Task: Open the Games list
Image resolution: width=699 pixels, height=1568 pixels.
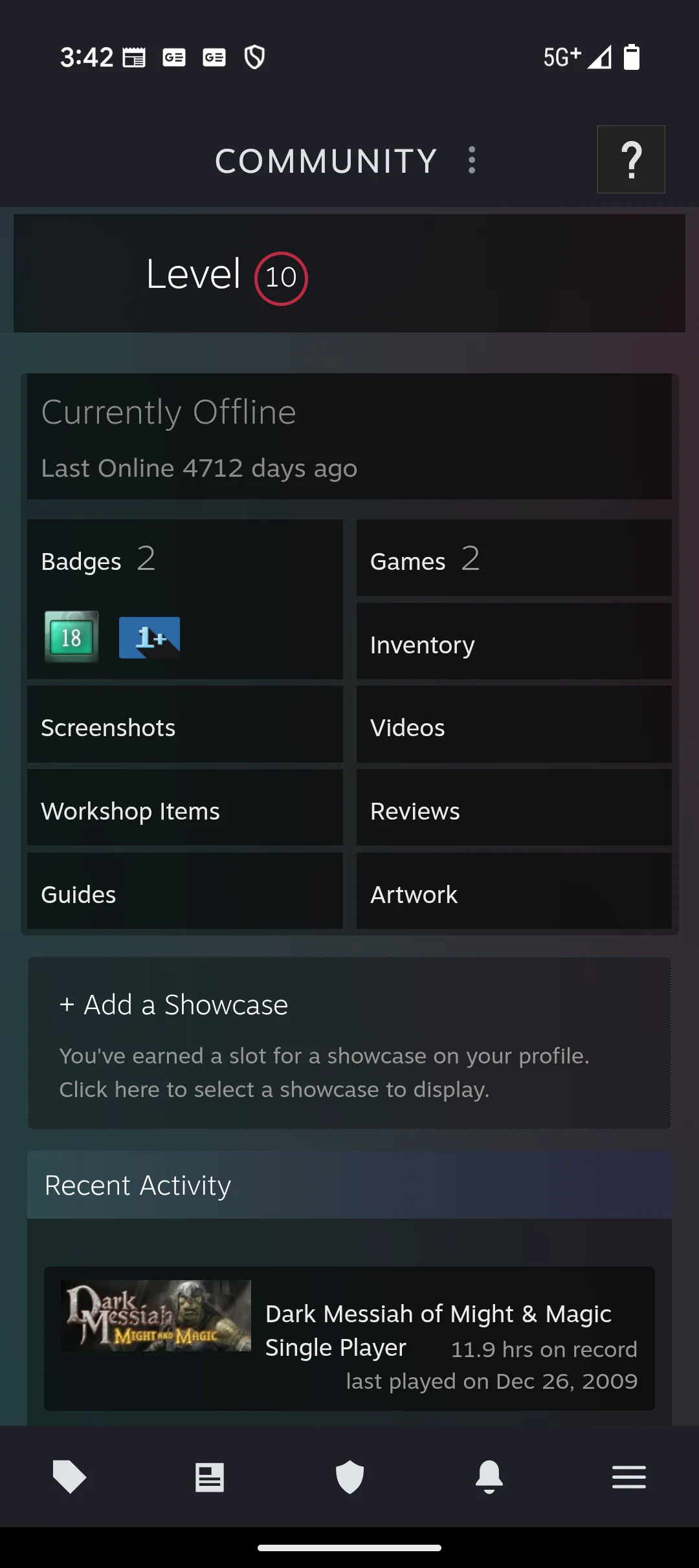Action: tap(513, 559)
